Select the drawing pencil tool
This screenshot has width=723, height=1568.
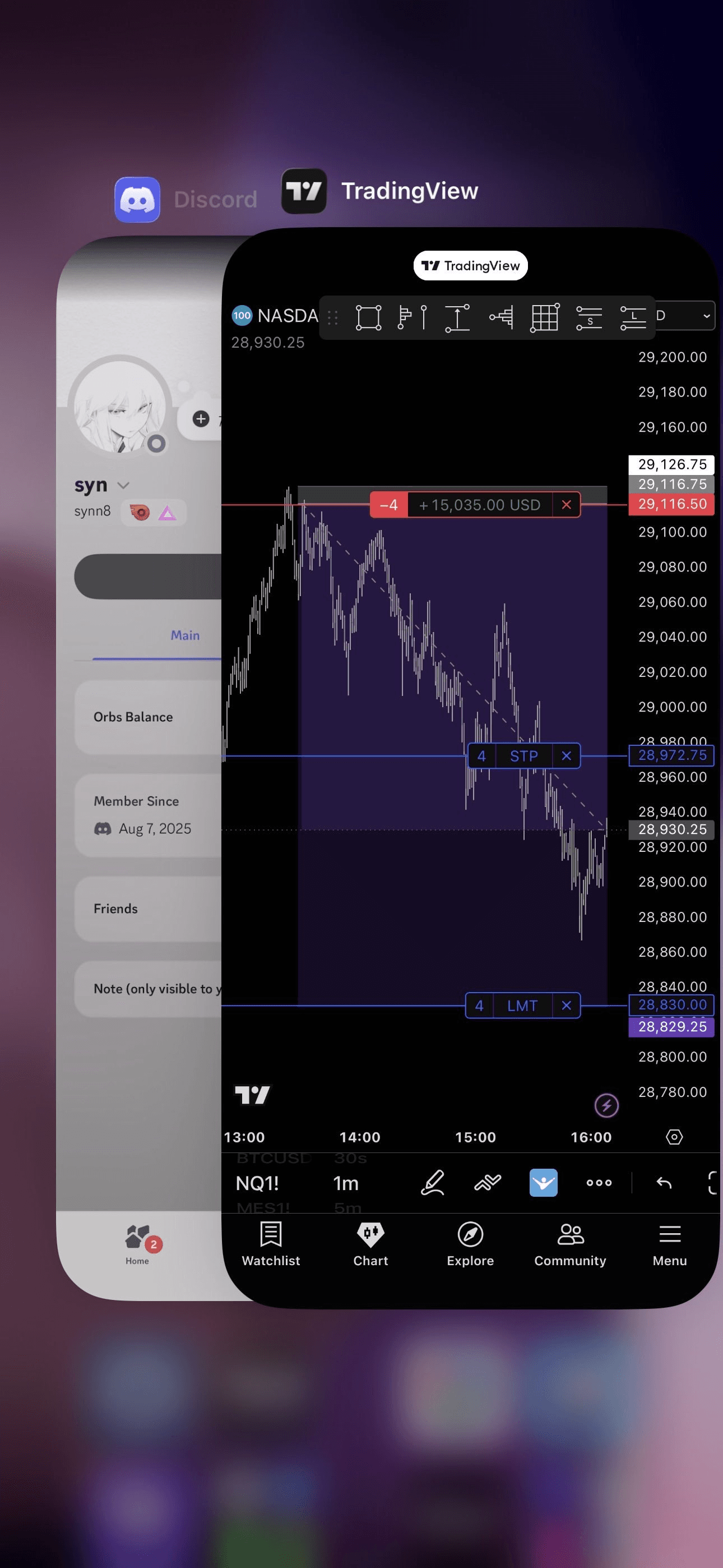[x=433, y=1183]
